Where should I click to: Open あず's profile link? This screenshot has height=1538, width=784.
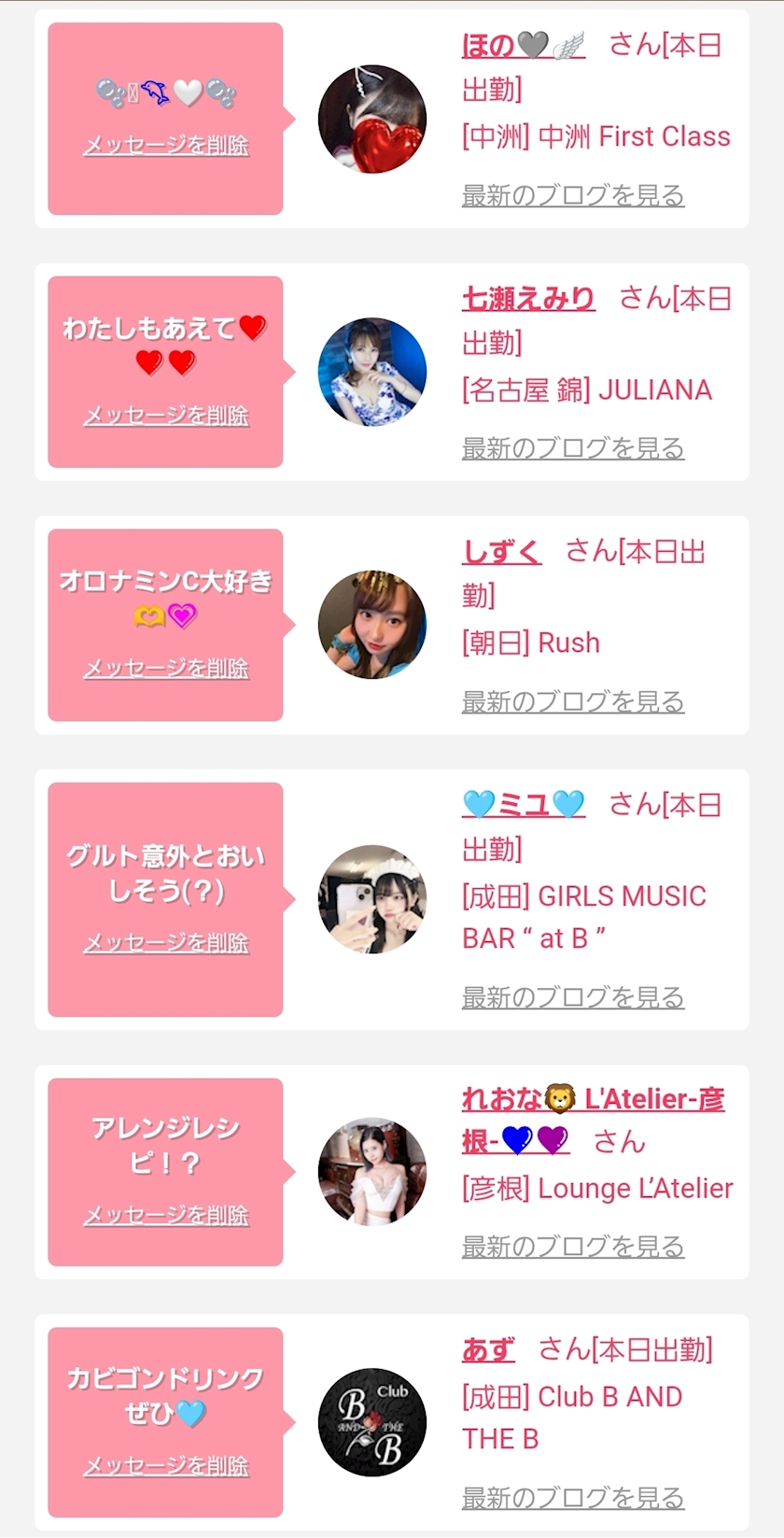[488, 1349]
